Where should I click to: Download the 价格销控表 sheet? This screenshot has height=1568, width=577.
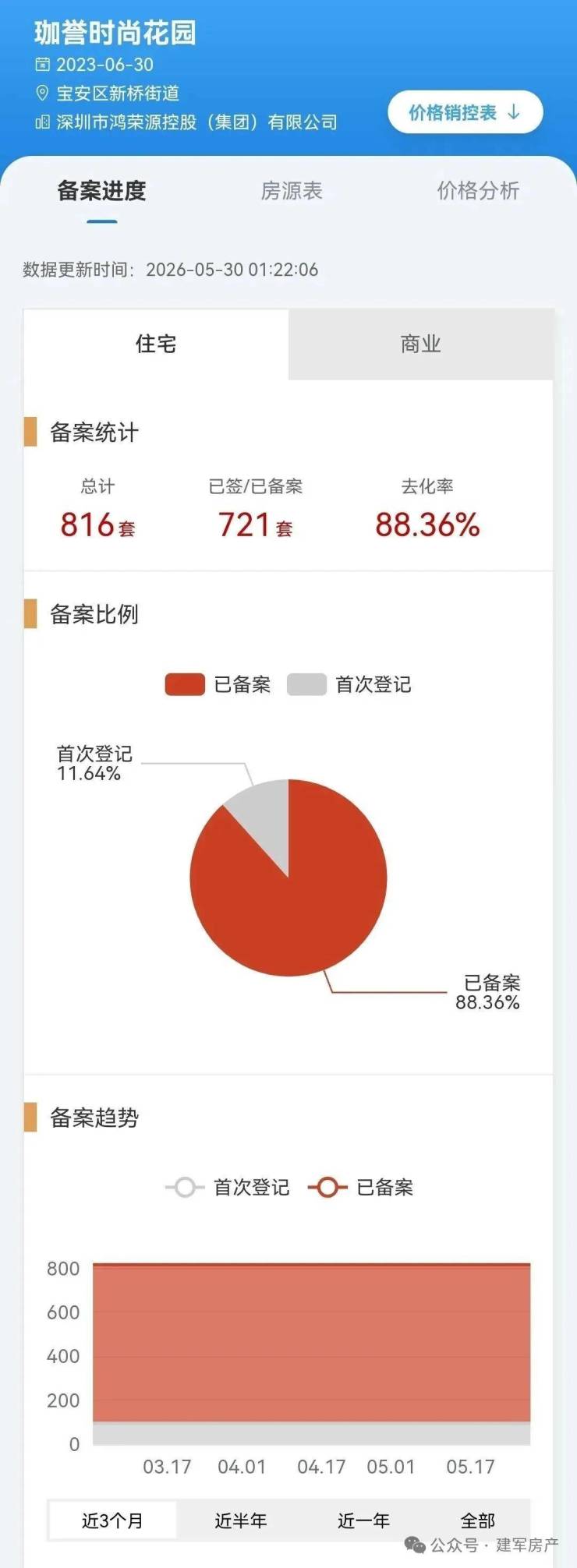[465, 113]
